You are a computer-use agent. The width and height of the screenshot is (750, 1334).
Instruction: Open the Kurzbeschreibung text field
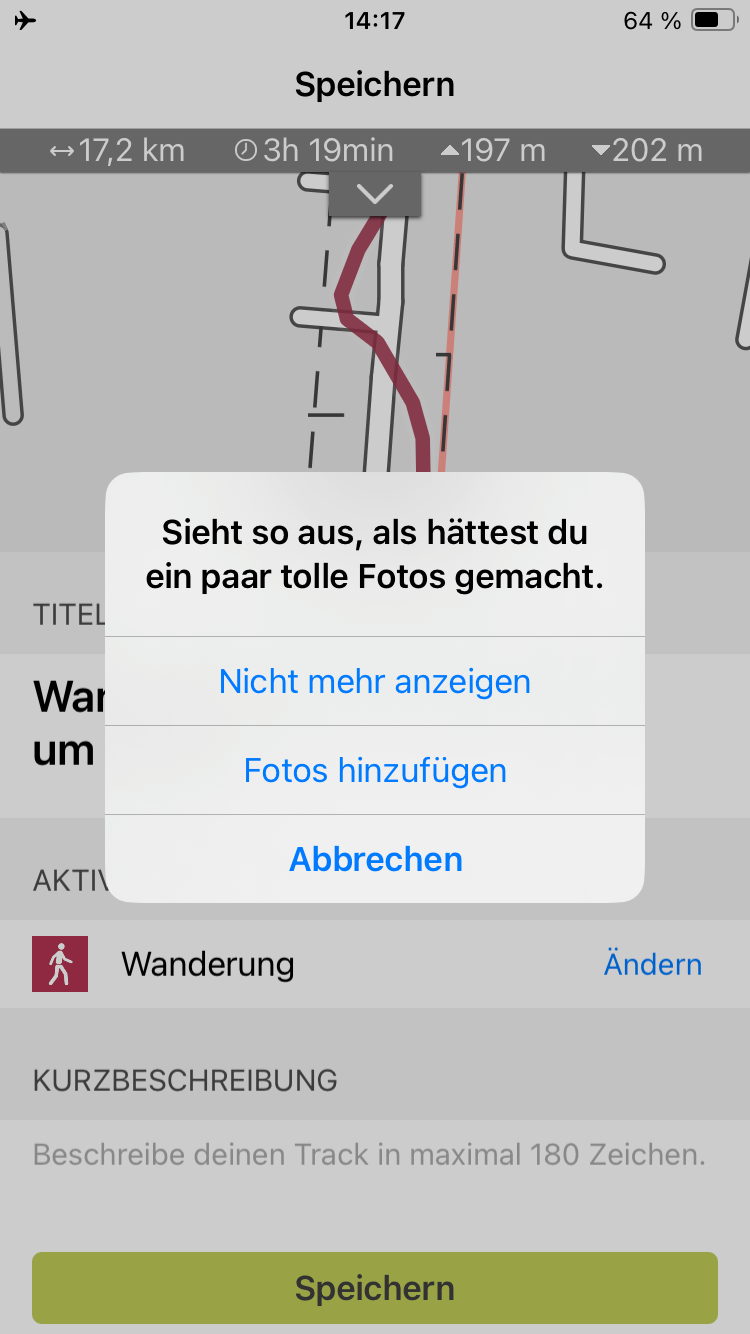375,1156
